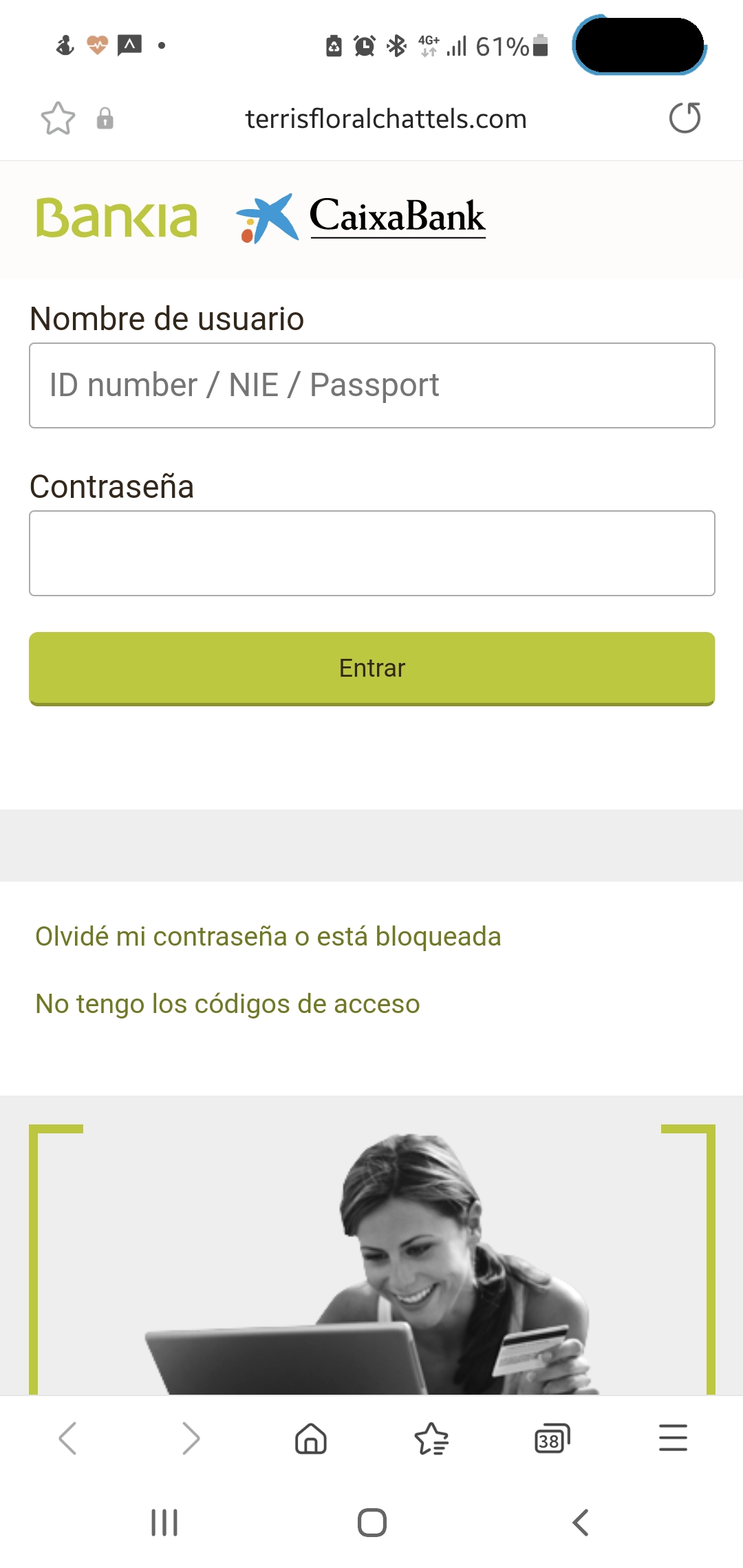Tap the URL address terrisfloralchattels.com

click(386, 119)
